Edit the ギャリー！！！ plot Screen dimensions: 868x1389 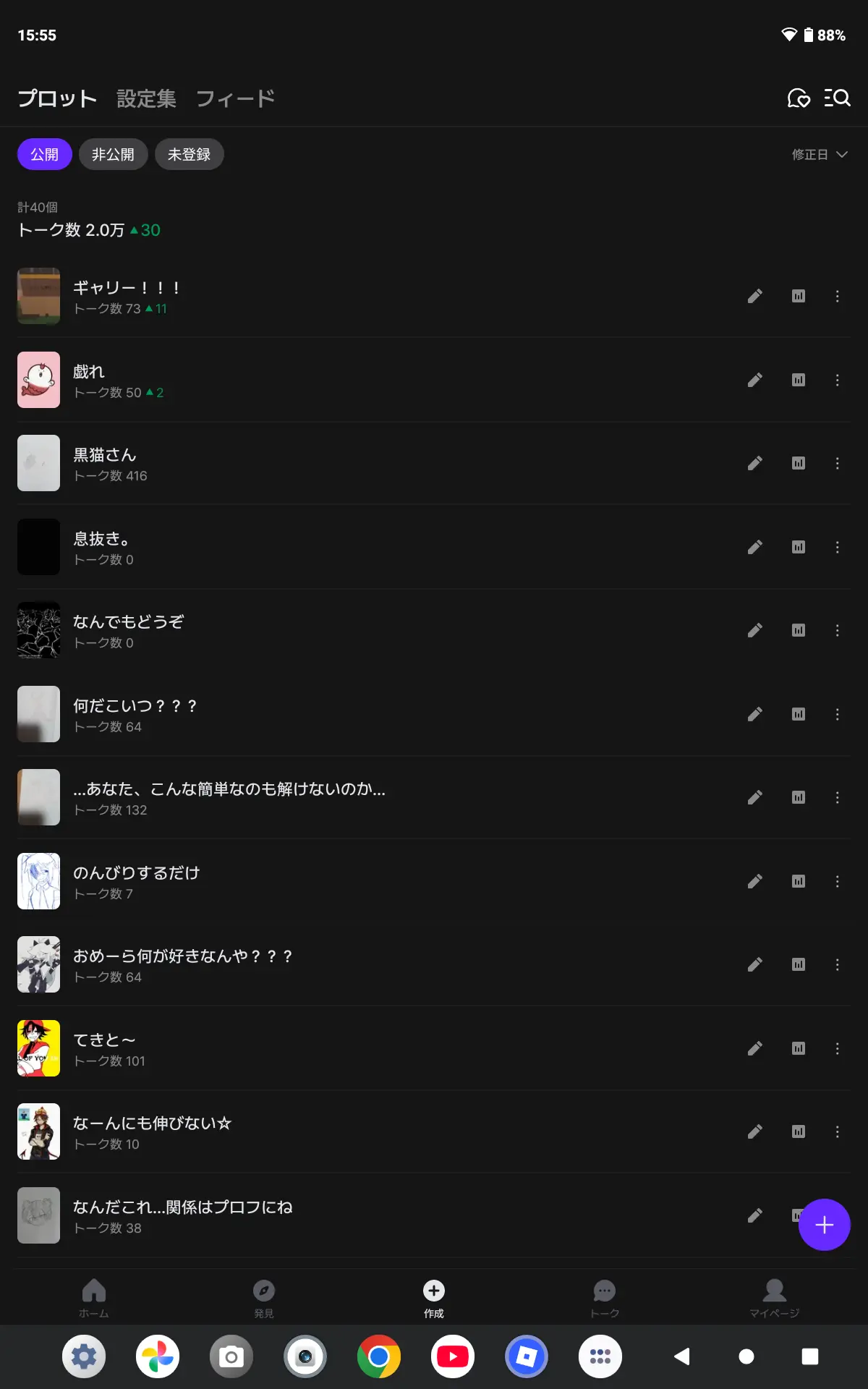click(x=754, y=296)
